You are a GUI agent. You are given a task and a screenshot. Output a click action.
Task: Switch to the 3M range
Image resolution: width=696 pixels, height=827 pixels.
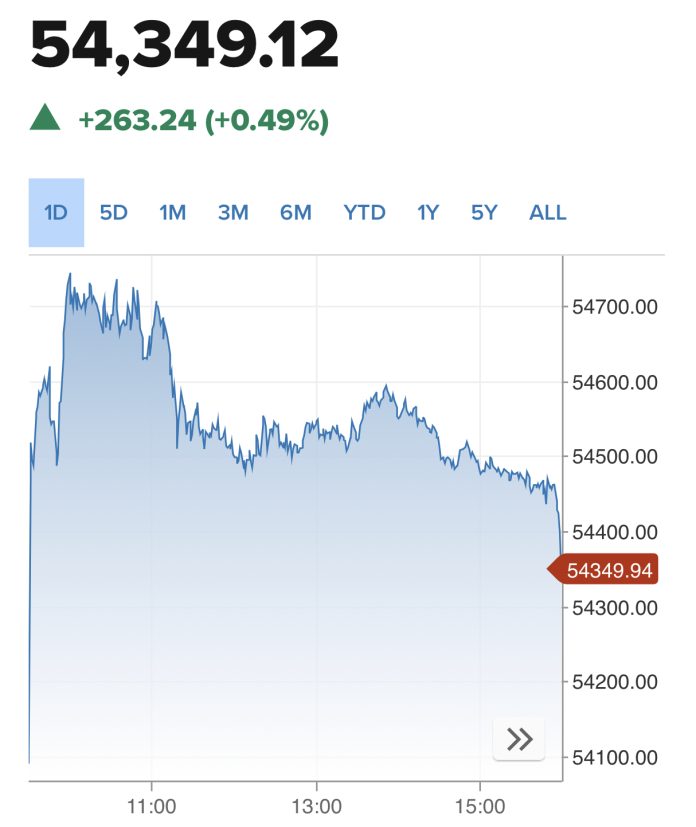click(233, 213)
